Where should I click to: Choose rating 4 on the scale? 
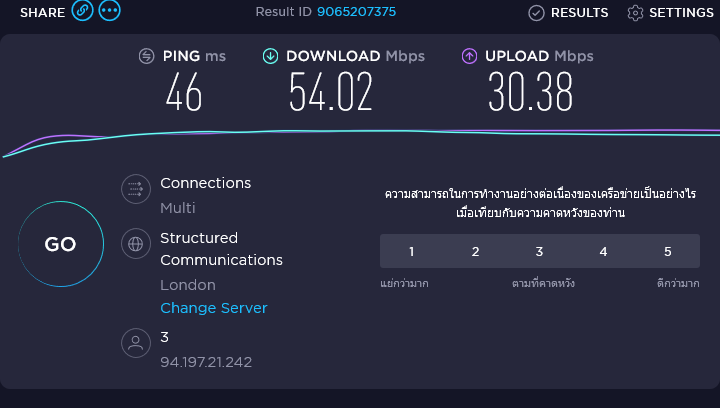(x=603, y=252)
